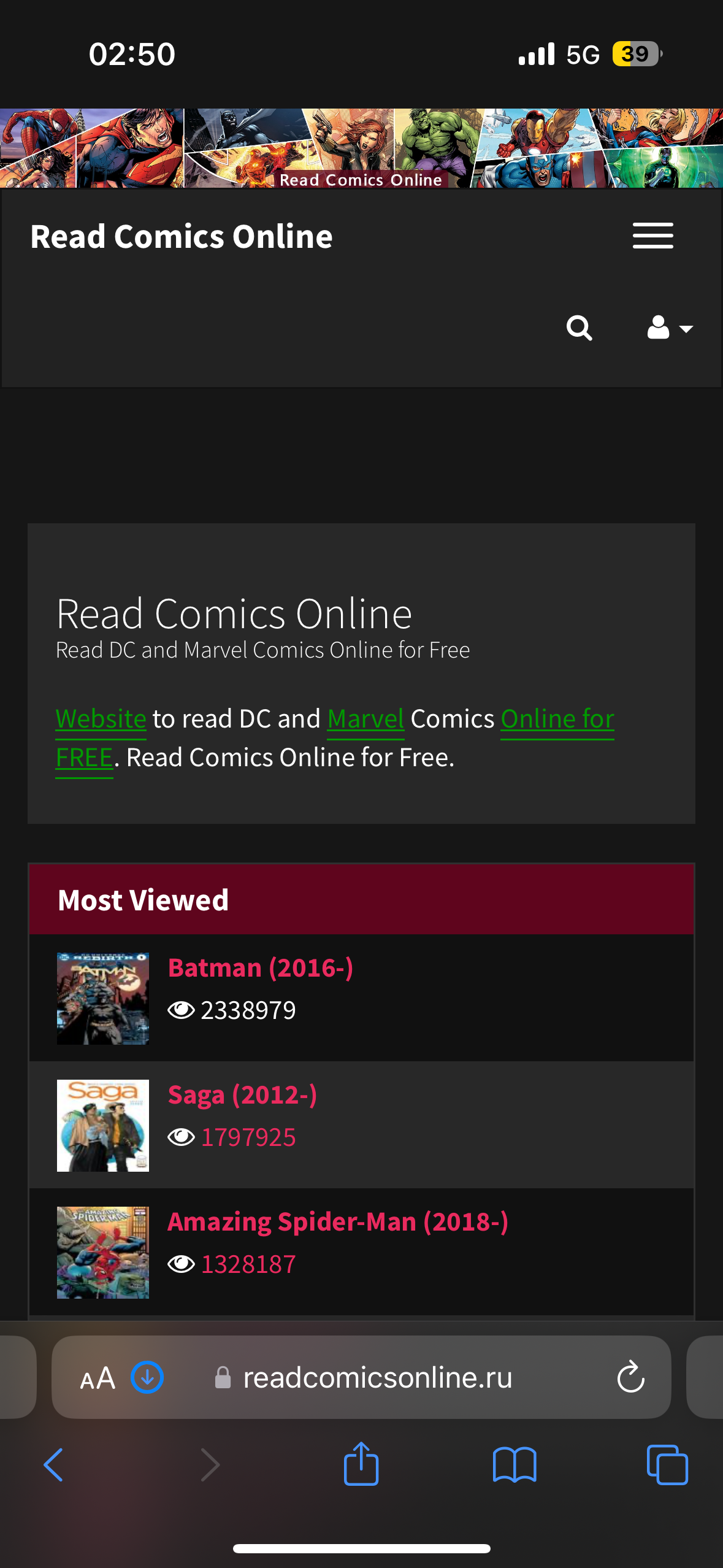
Task: Open the site search magnifier
Action: click(579, 328)
